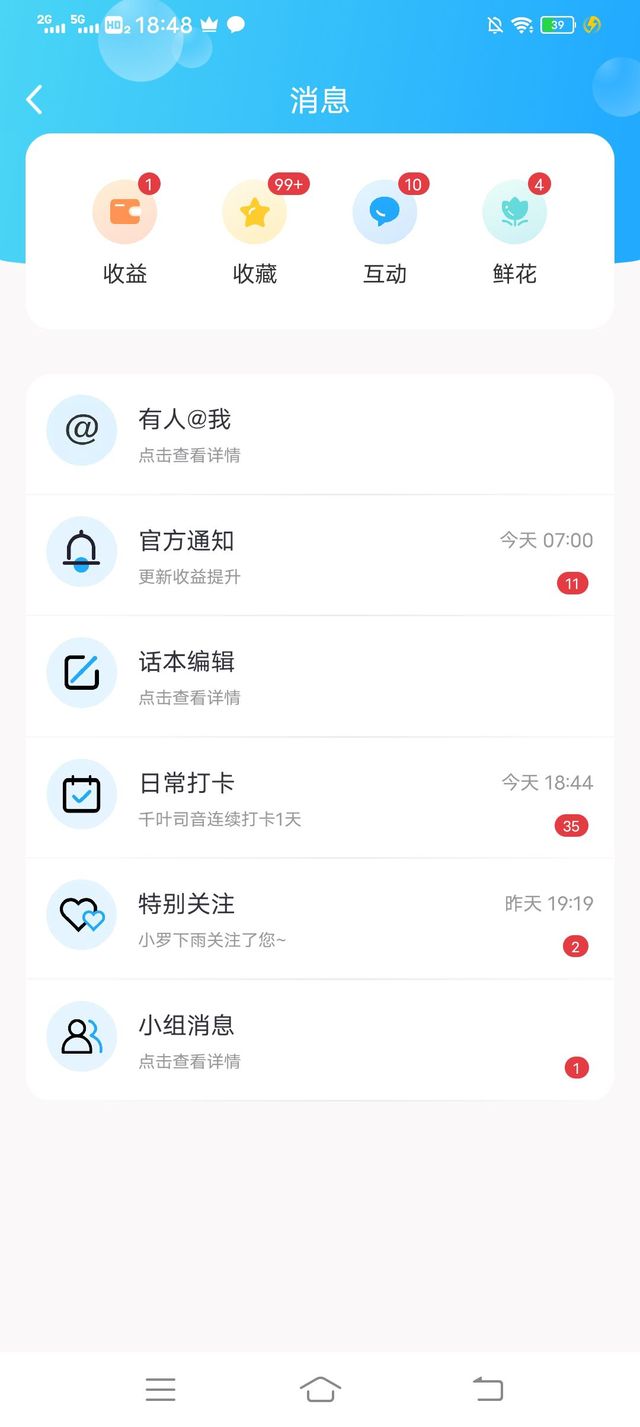Open the 鲜花 flowers notifications
Image resolution: width=640 pixels, height=1427 pixels.
click(x=515, y=230)
